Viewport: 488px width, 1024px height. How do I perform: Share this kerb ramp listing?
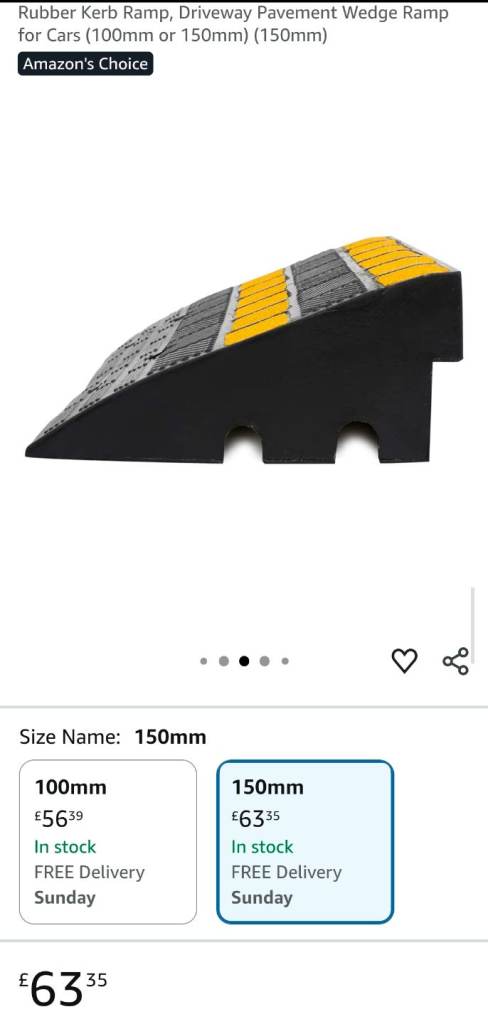pos(455,661)
